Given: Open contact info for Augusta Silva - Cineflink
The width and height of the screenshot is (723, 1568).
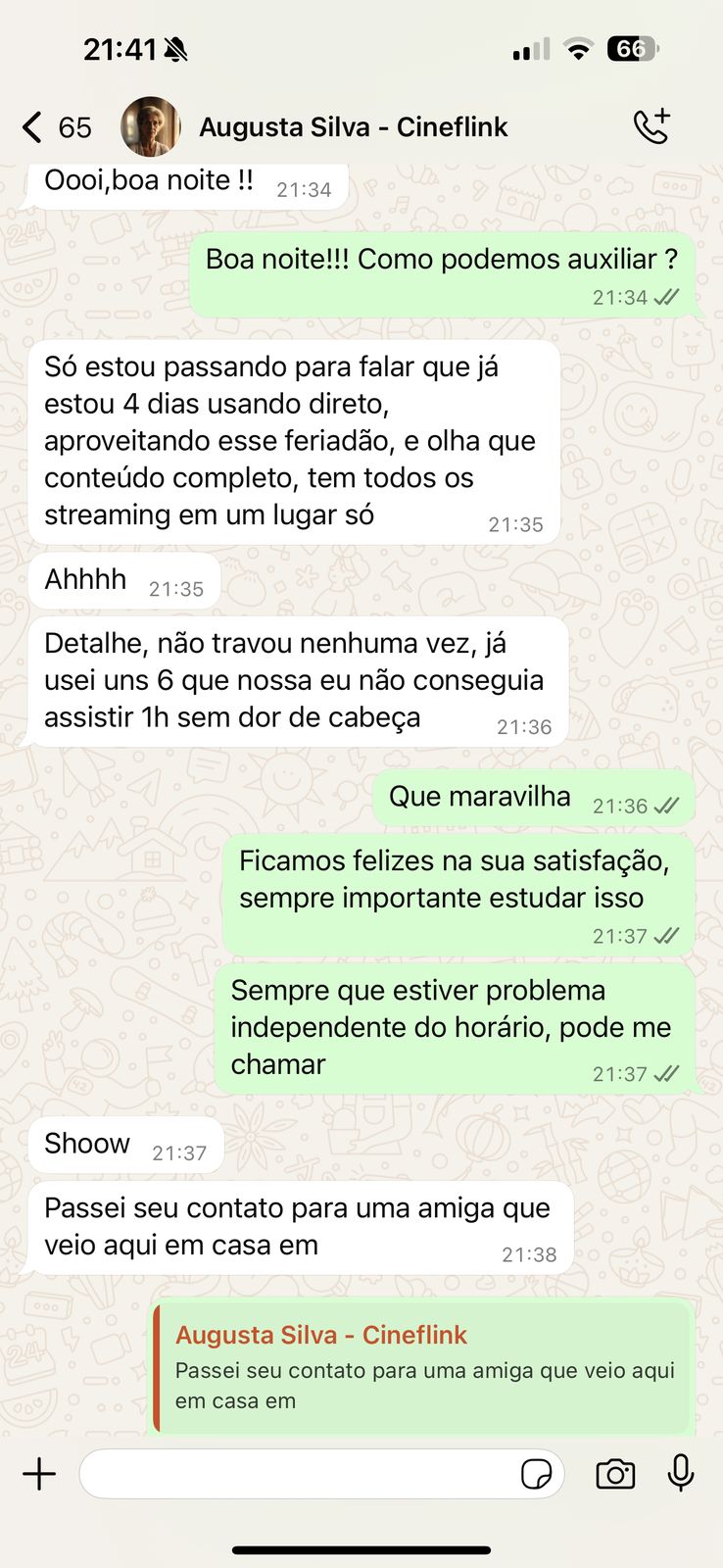Looking at the screenshot, I should point(354,127).
